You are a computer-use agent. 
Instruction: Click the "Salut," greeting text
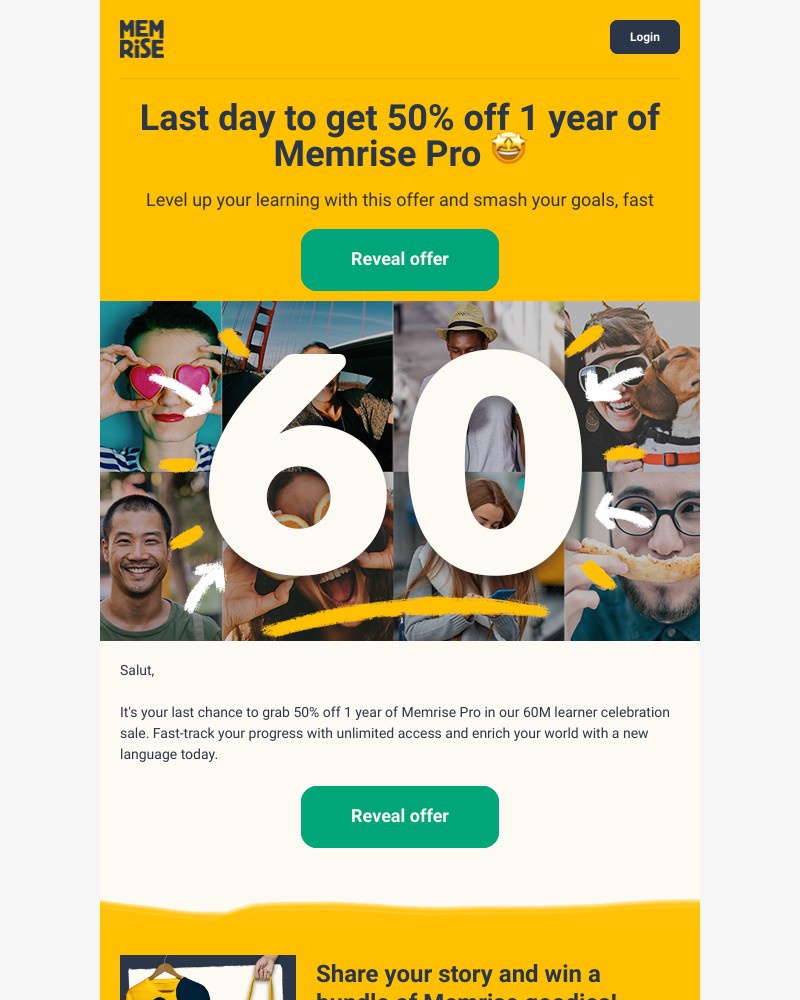click(137, 670)
